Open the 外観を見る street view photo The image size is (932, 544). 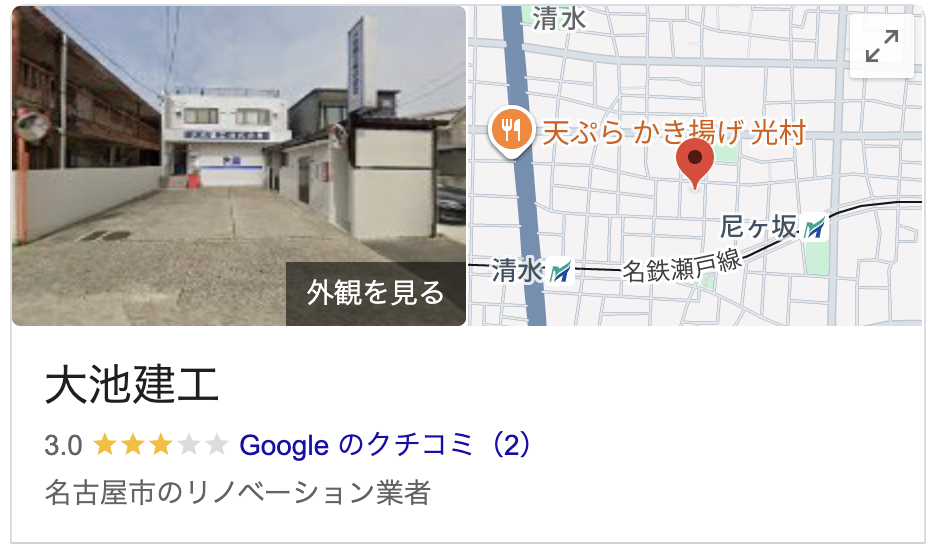376,293
